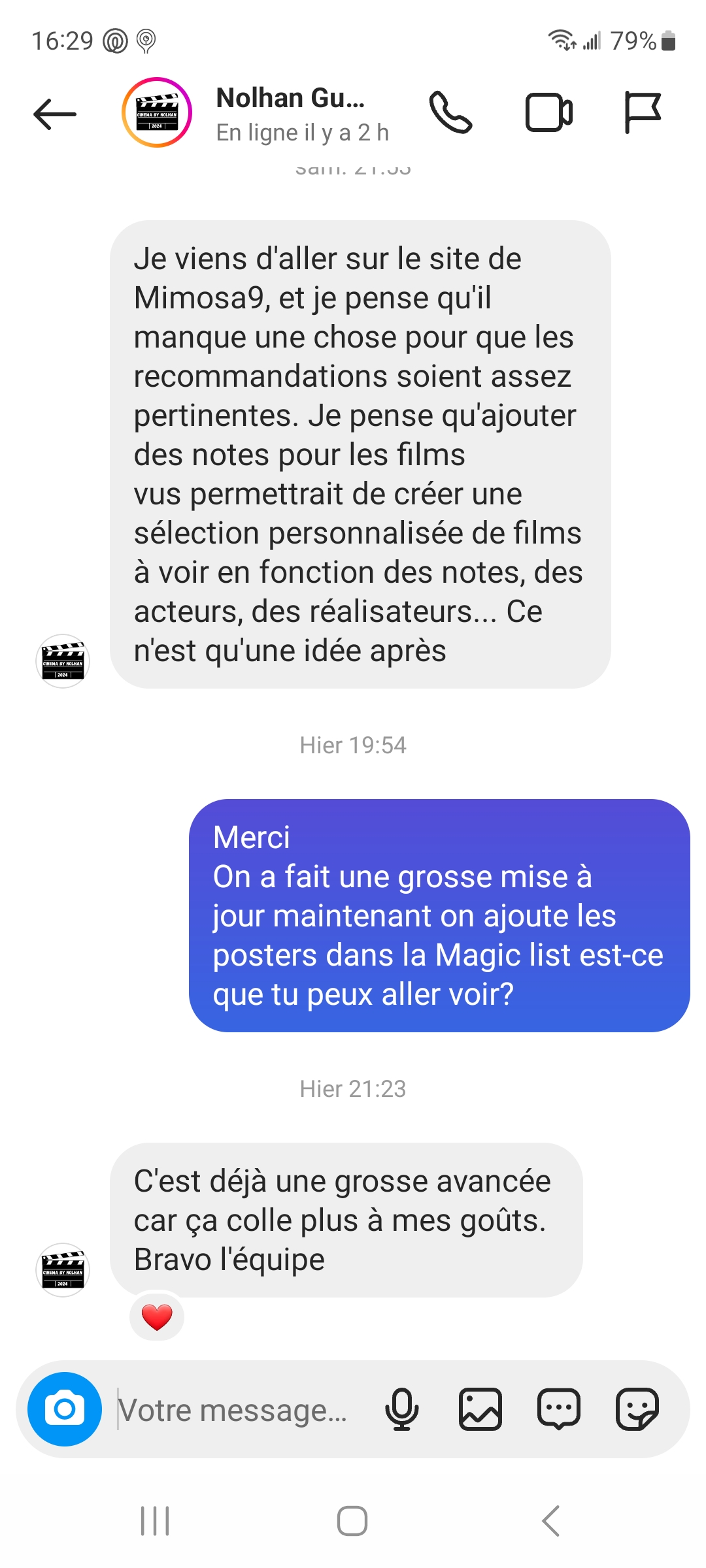Focus the "Votre message..." text field
The image size is (706, 1568).
(x=235, y=1410)
